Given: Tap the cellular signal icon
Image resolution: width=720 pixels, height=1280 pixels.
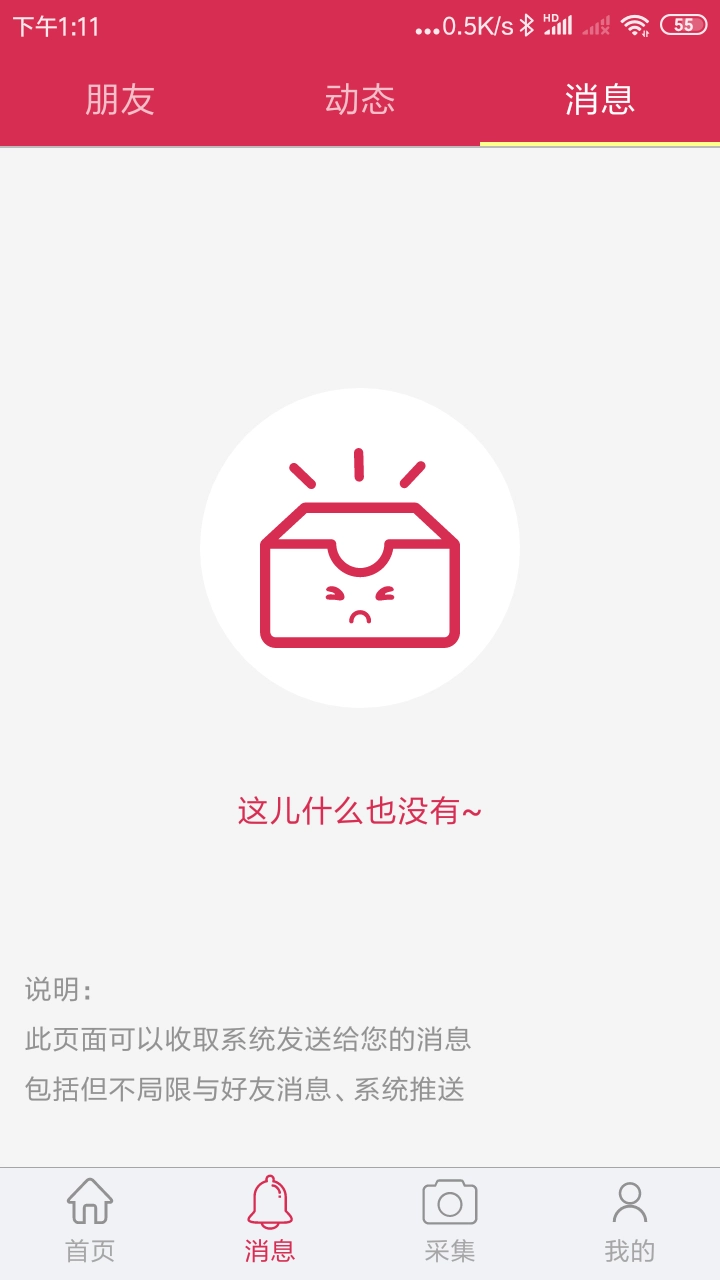Looking at the screenshot, I should (x=562, y=24).
